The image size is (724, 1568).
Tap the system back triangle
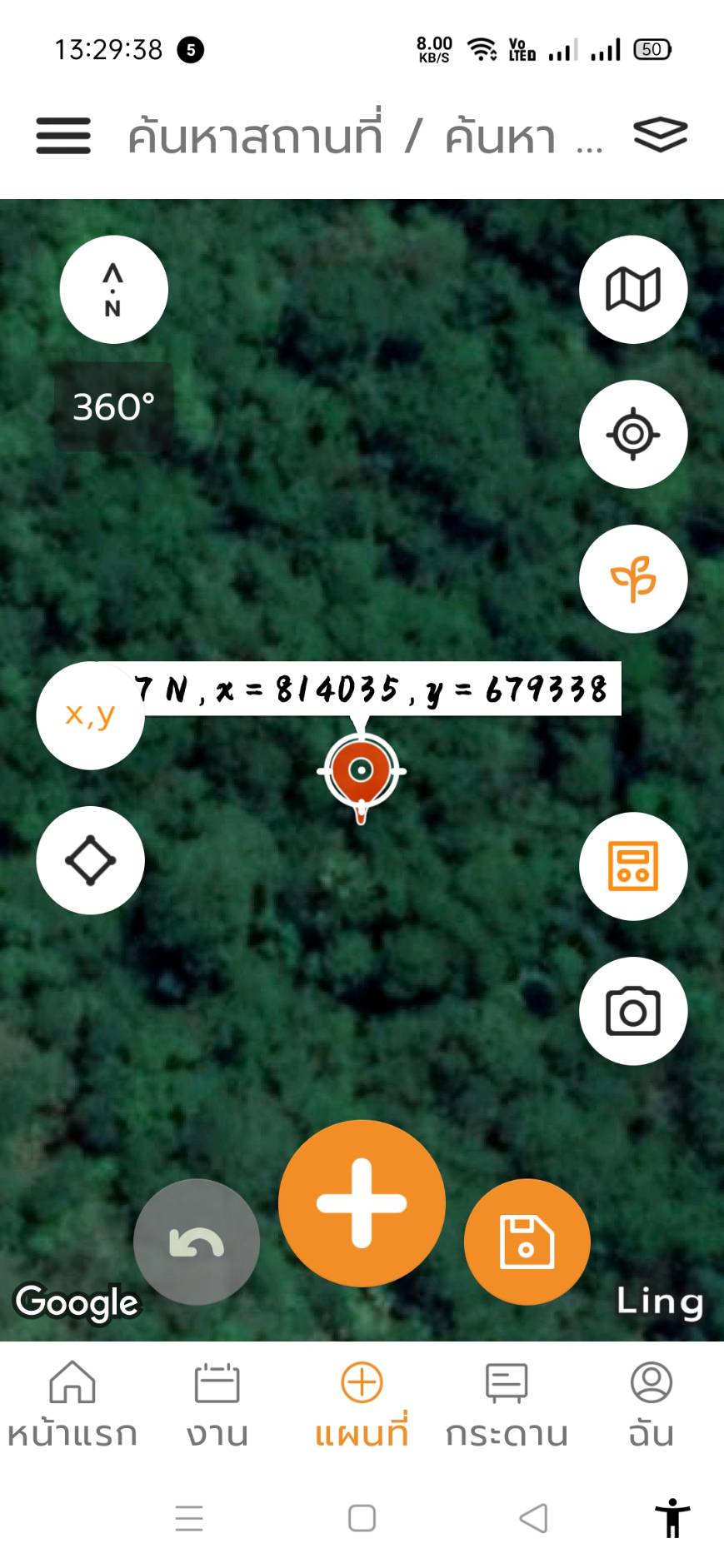pyautogui.click(x=533, y=1518)
